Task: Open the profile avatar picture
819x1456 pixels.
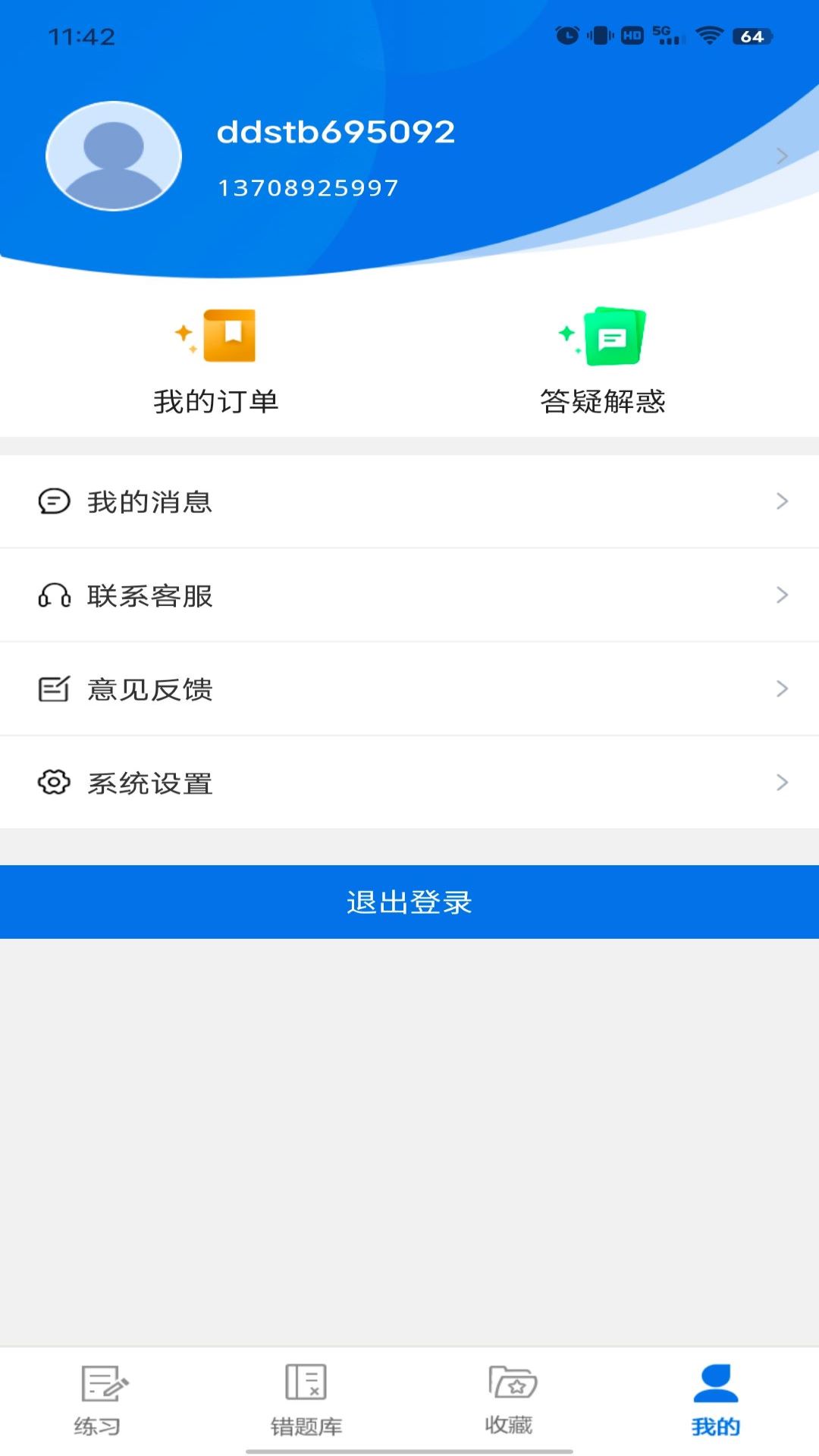Action: point(114,156)
